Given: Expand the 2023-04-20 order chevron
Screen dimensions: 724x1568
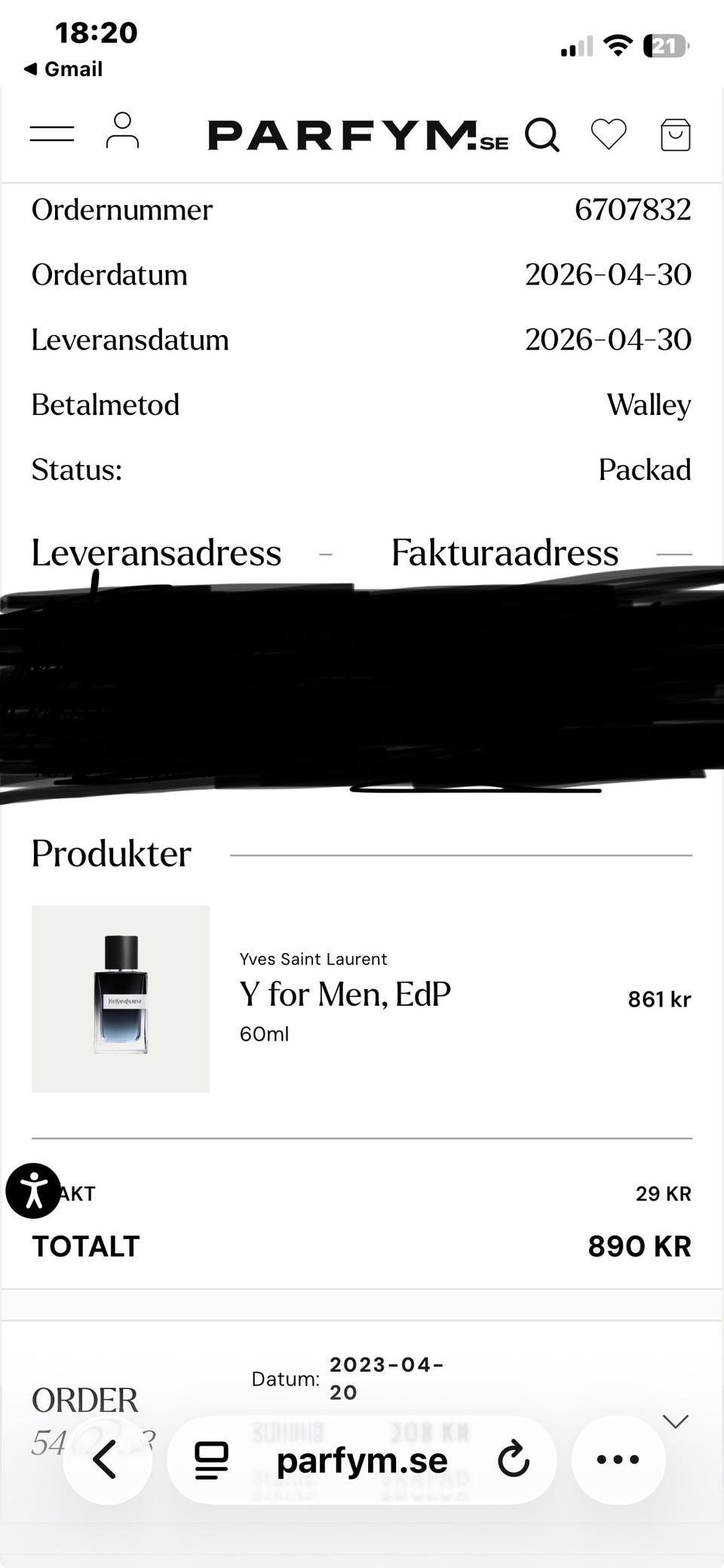Looking at the screenshot, I should [675, 1422].
